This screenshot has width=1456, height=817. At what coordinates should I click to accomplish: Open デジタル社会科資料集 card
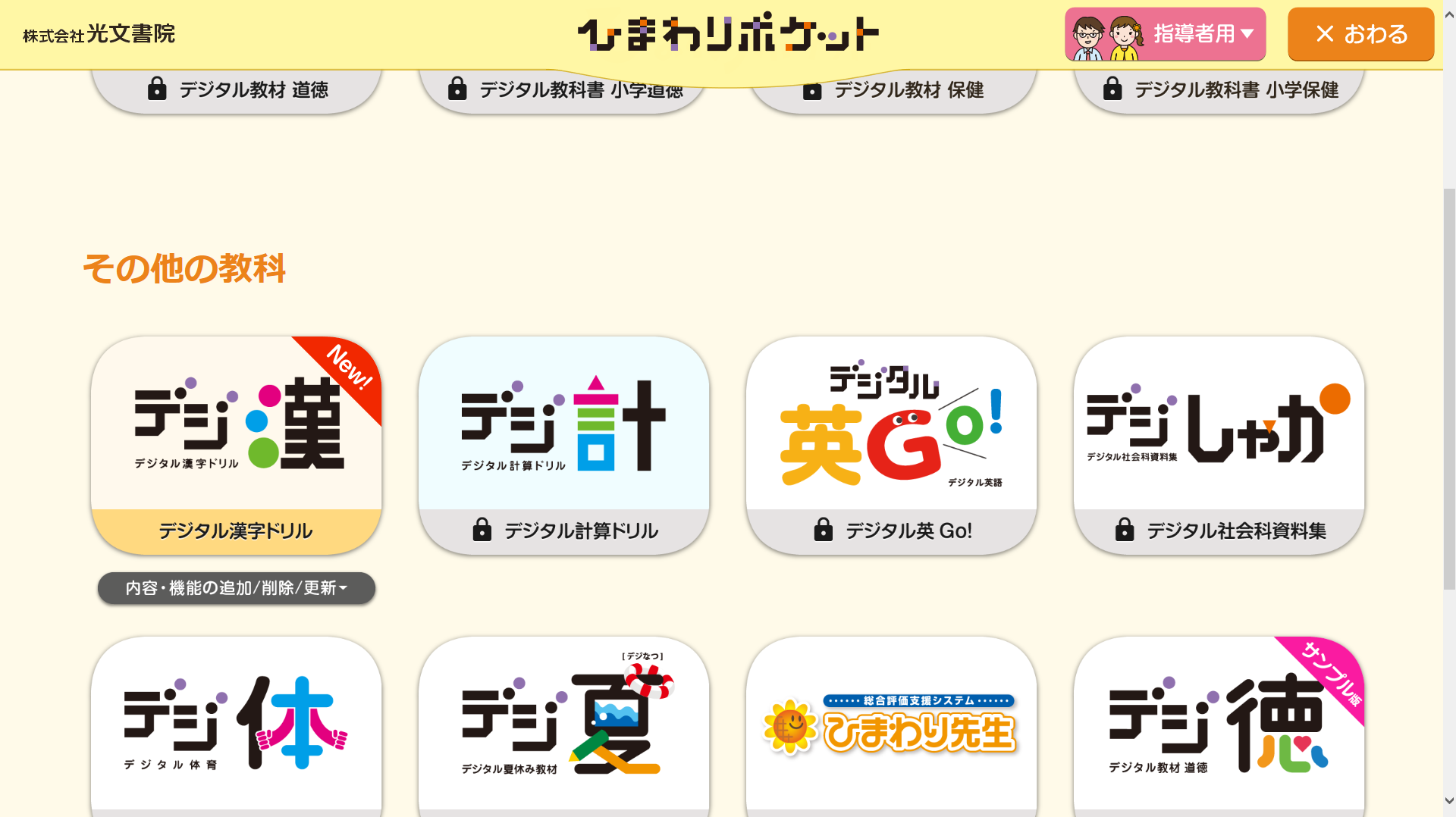coord(1219,445)
